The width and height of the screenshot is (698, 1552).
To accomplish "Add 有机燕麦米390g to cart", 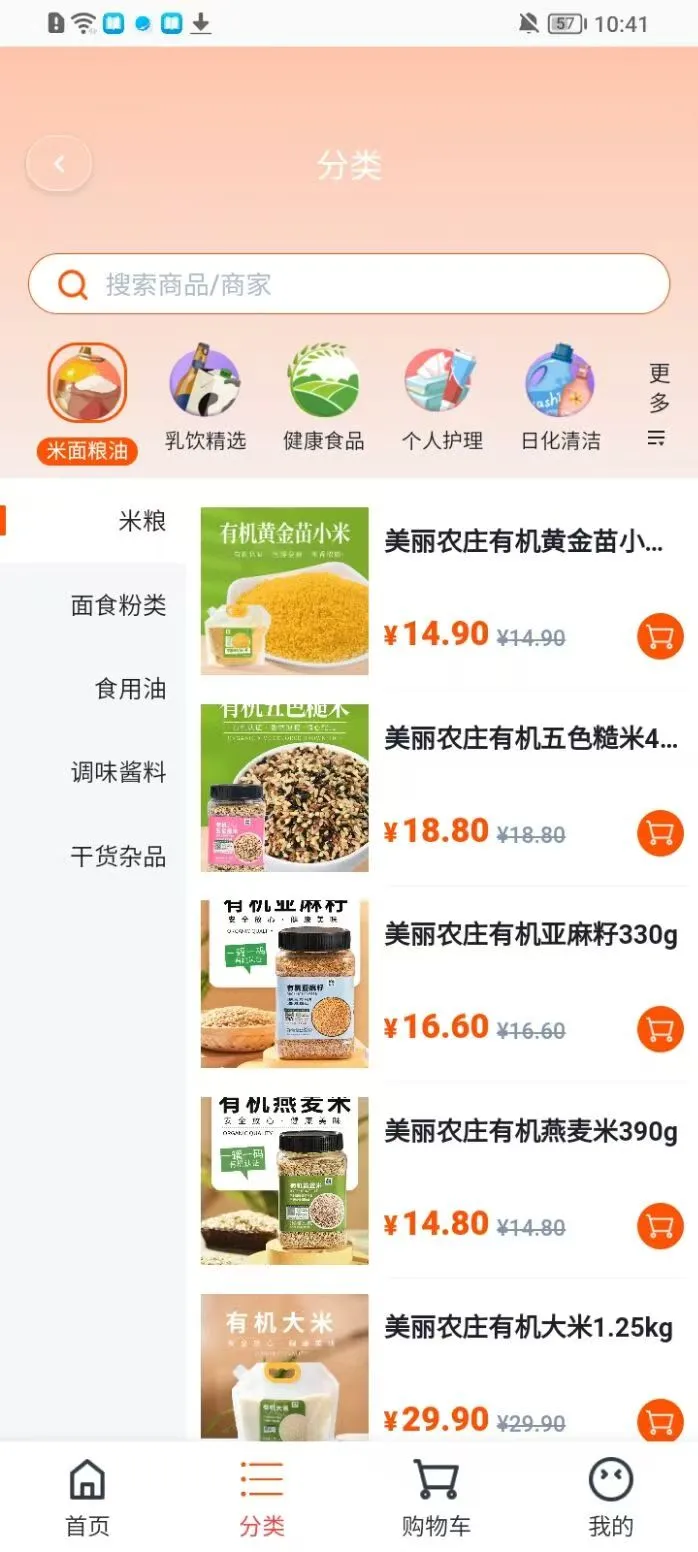I will (x=660, y=1226).
